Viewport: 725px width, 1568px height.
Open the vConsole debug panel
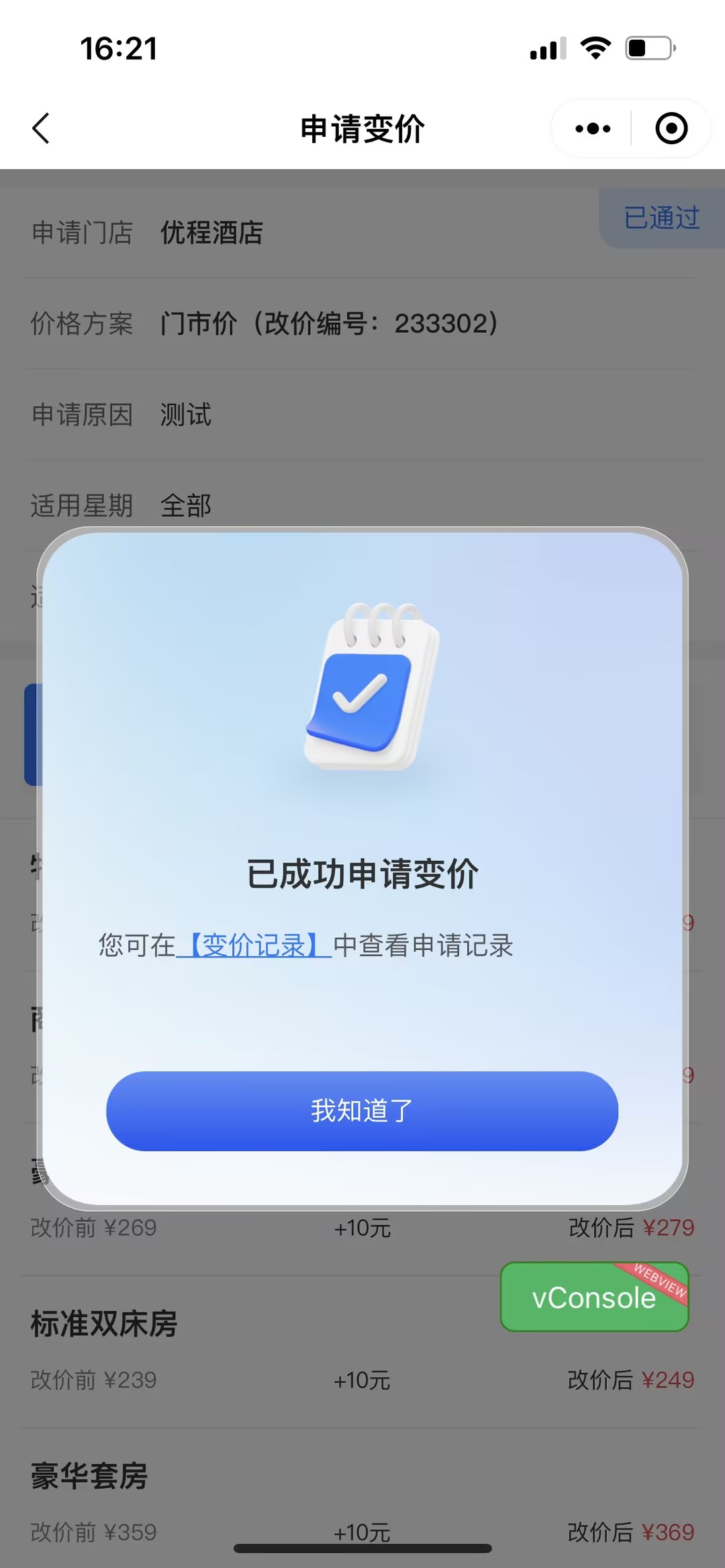(594, 1297)
